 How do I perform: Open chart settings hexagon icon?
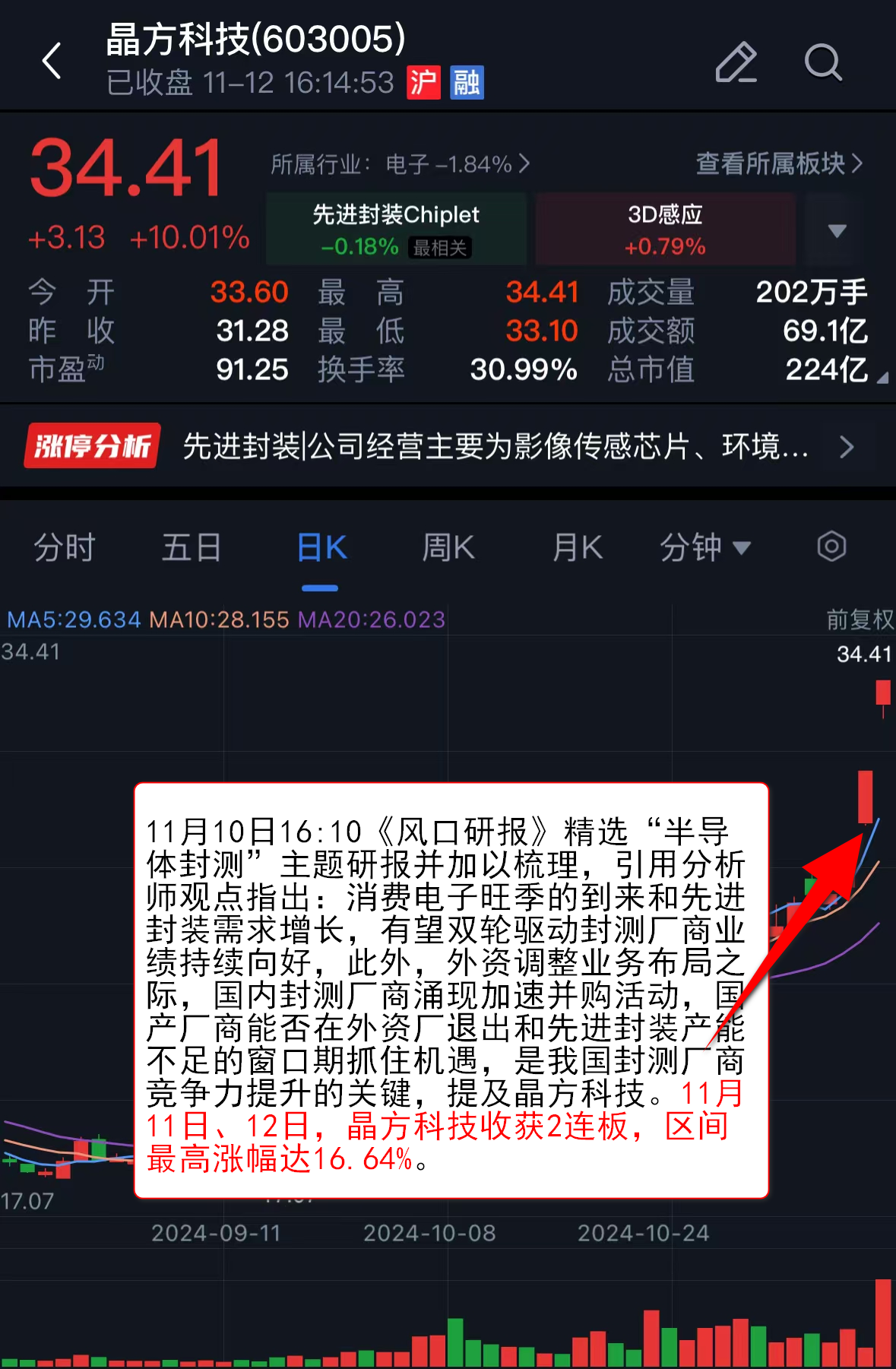(831, 547)
